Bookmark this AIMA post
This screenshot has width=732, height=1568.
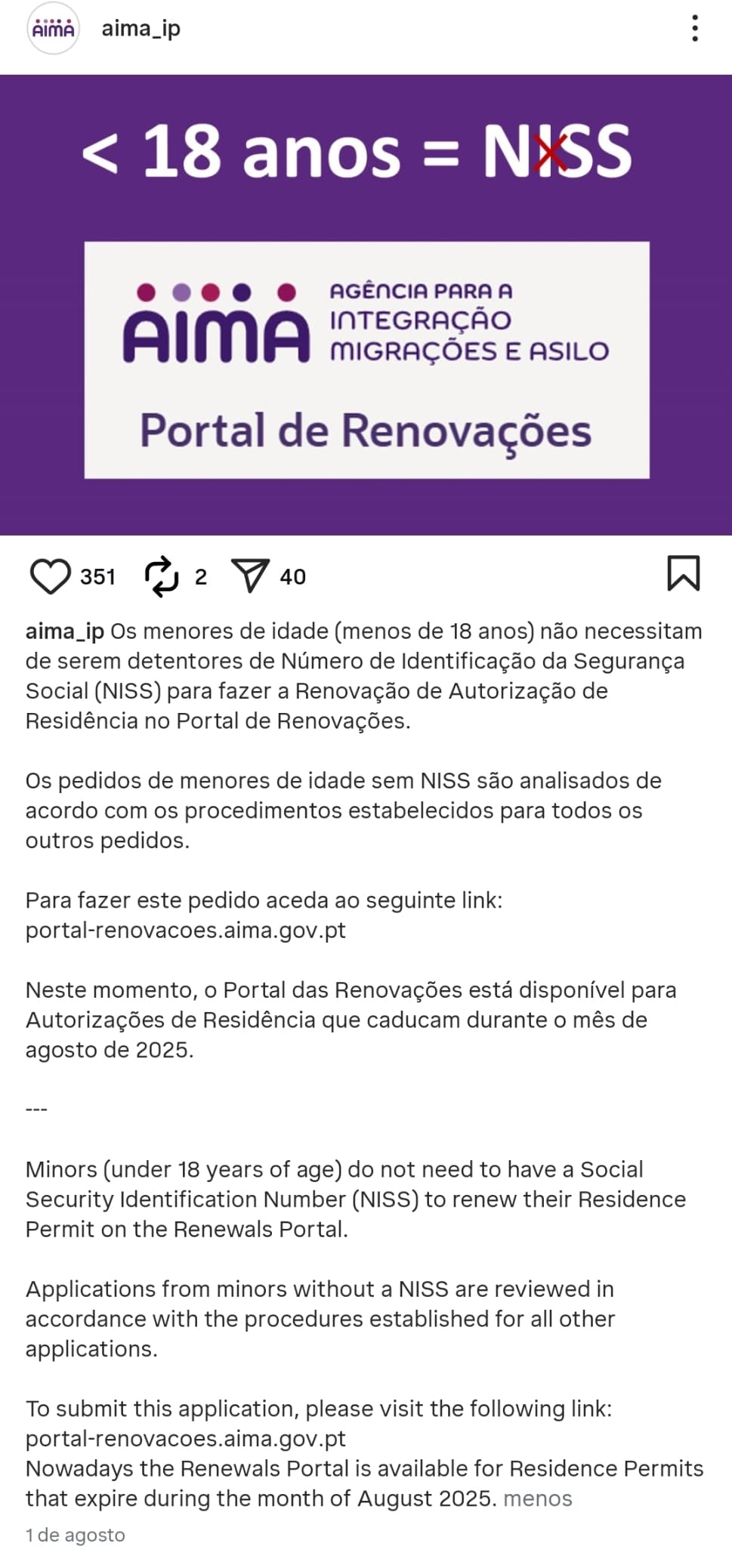click(x=683, y=573)
